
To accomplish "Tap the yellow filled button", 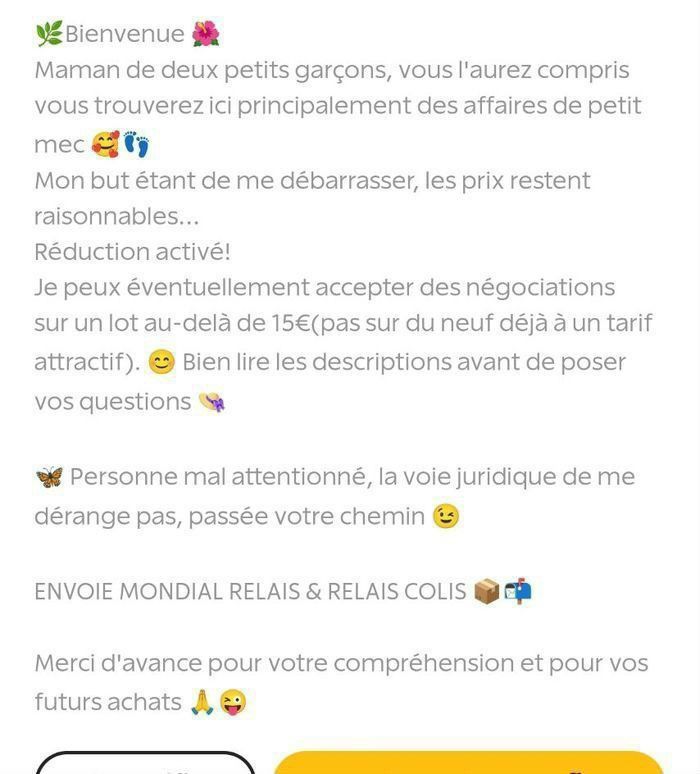I will pyautogui.click(x=468, y=764).
